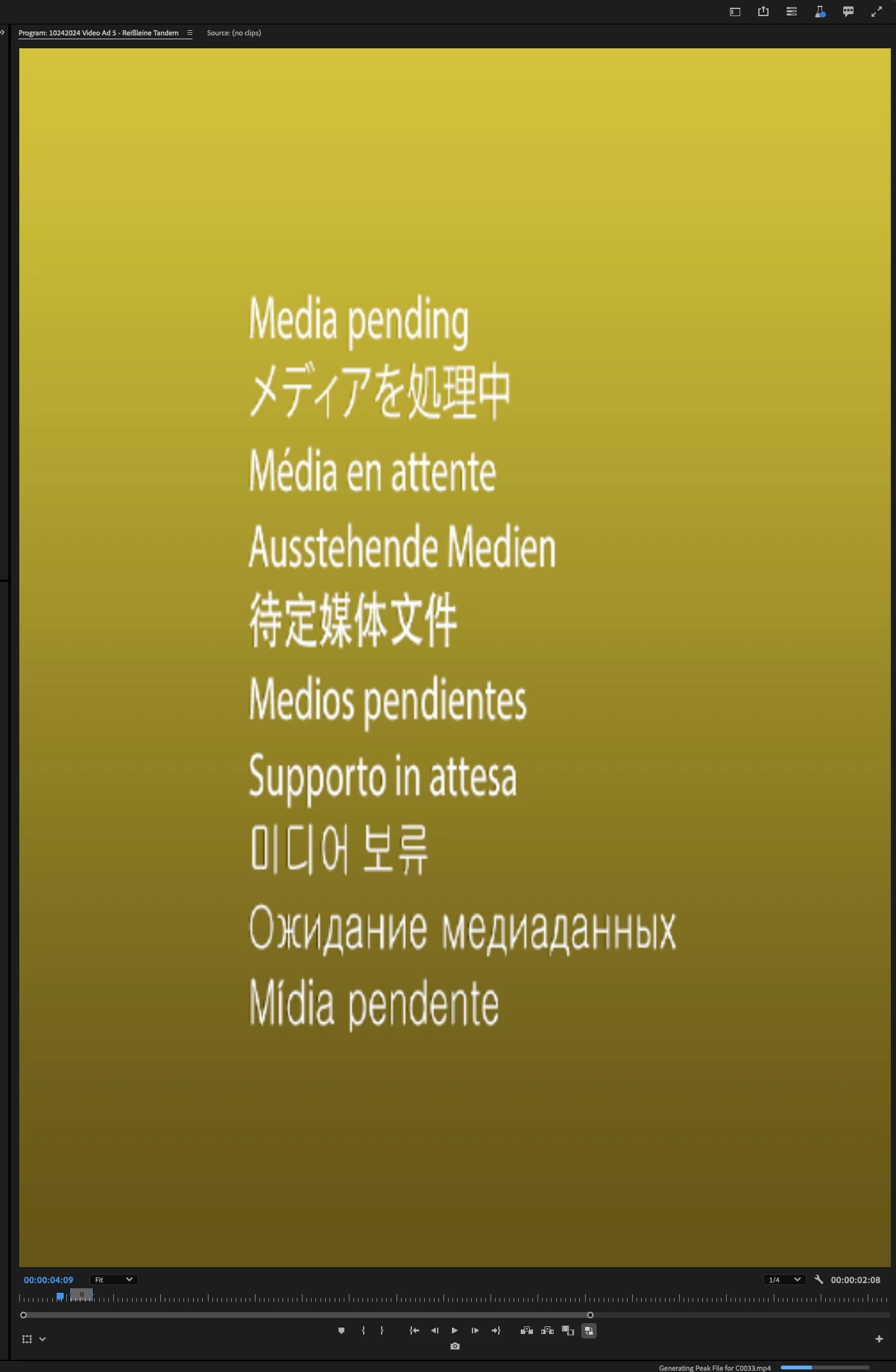Open the wrench settings menu
This screenshot has height=1372, width=896.
point(819,1279)
